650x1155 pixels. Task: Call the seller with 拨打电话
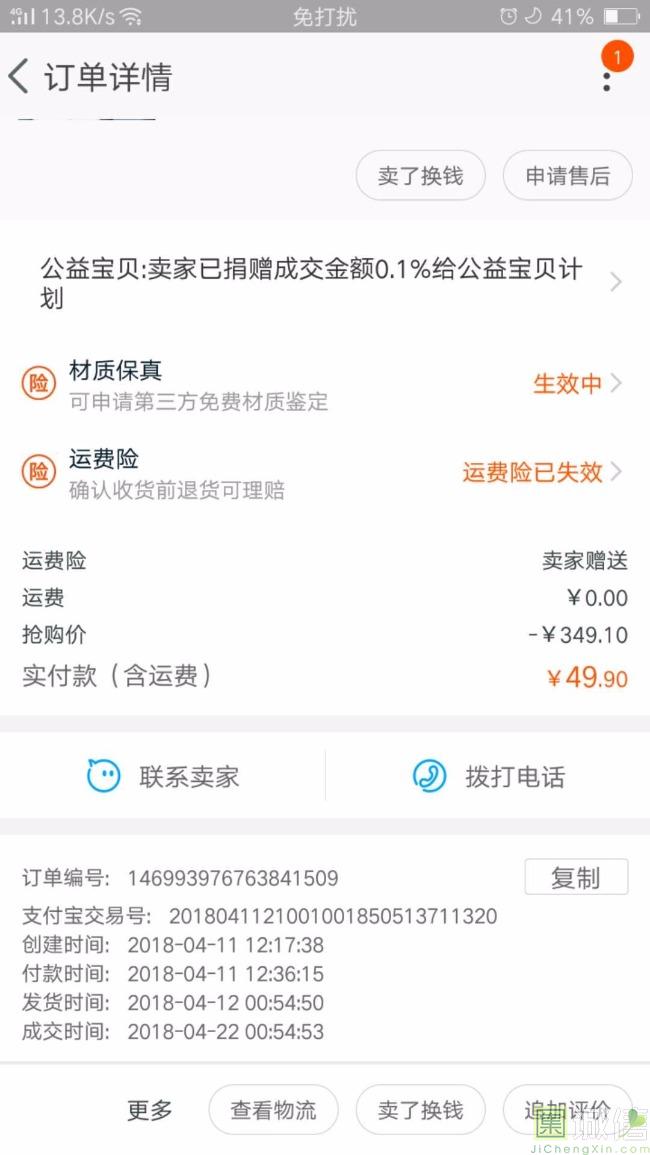pos(488,776)
